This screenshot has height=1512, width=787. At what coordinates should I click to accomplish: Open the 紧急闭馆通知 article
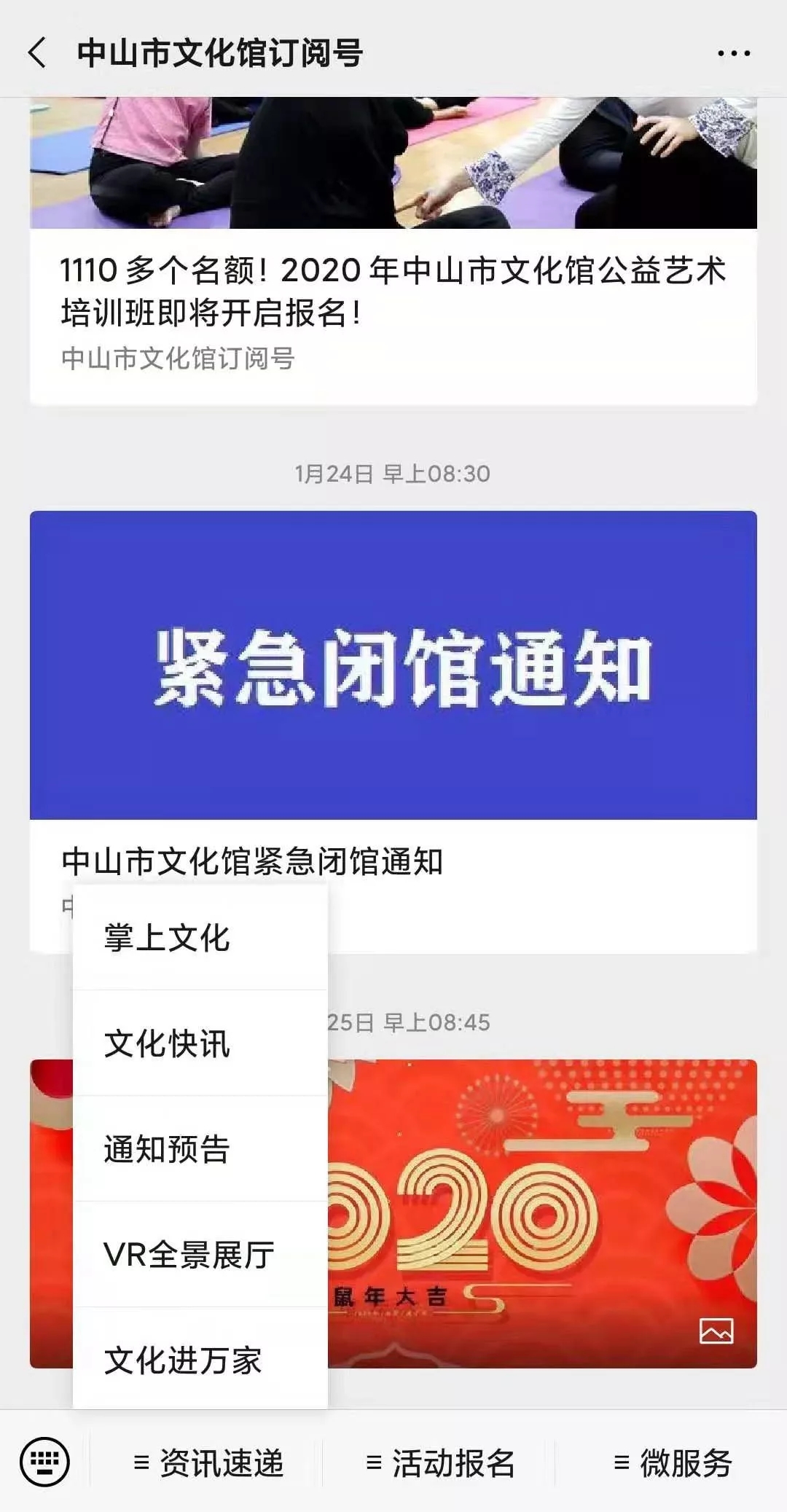coord(393,667)
